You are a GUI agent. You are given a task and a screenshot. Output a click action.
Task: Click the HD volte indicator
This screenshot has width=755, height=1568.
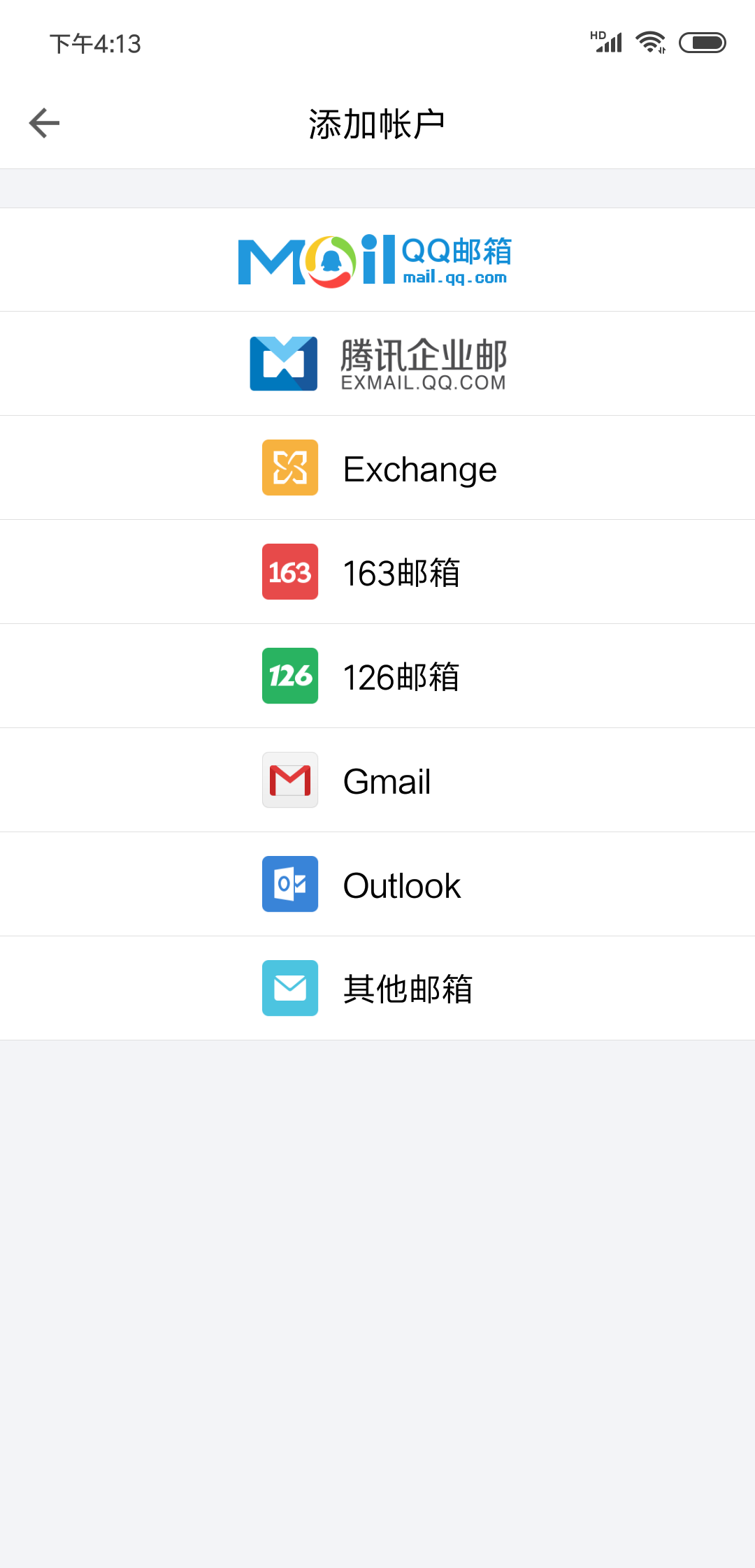[598, 34]
